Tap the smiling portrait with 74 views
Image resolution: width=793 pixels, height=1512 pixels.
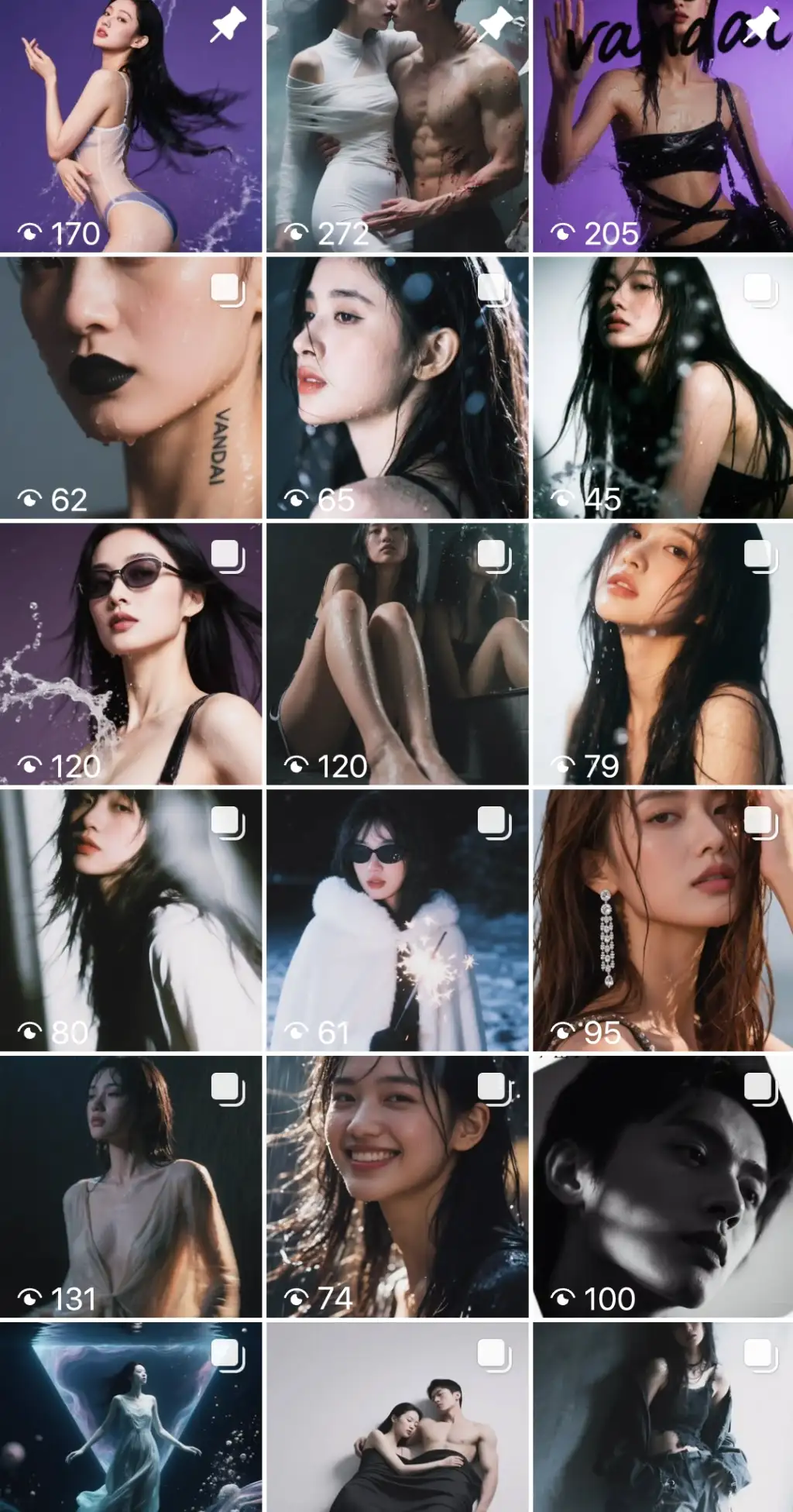(x=397, y=1187)
